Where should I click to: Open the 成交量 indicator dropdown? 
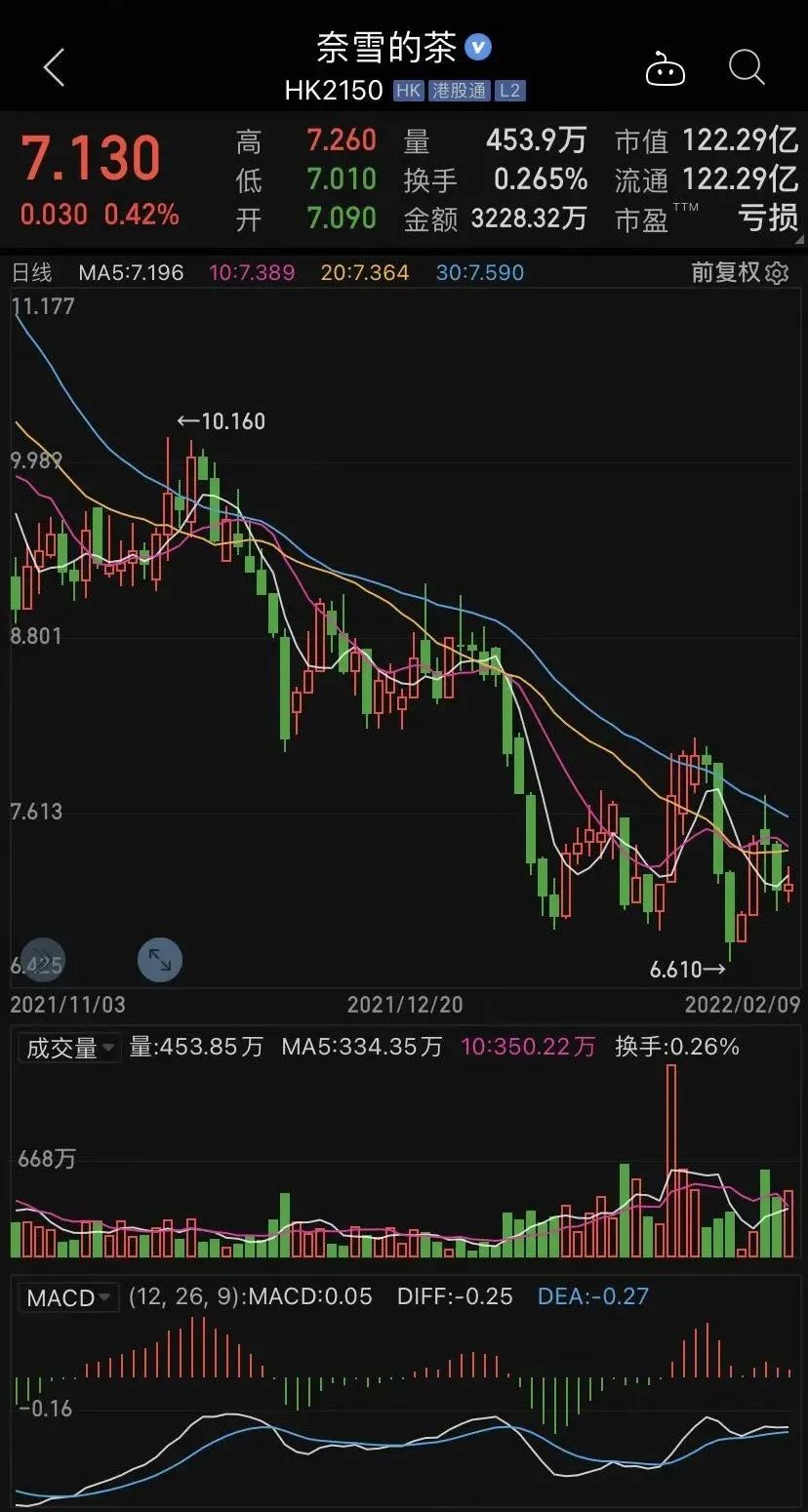click(69, 1048)
